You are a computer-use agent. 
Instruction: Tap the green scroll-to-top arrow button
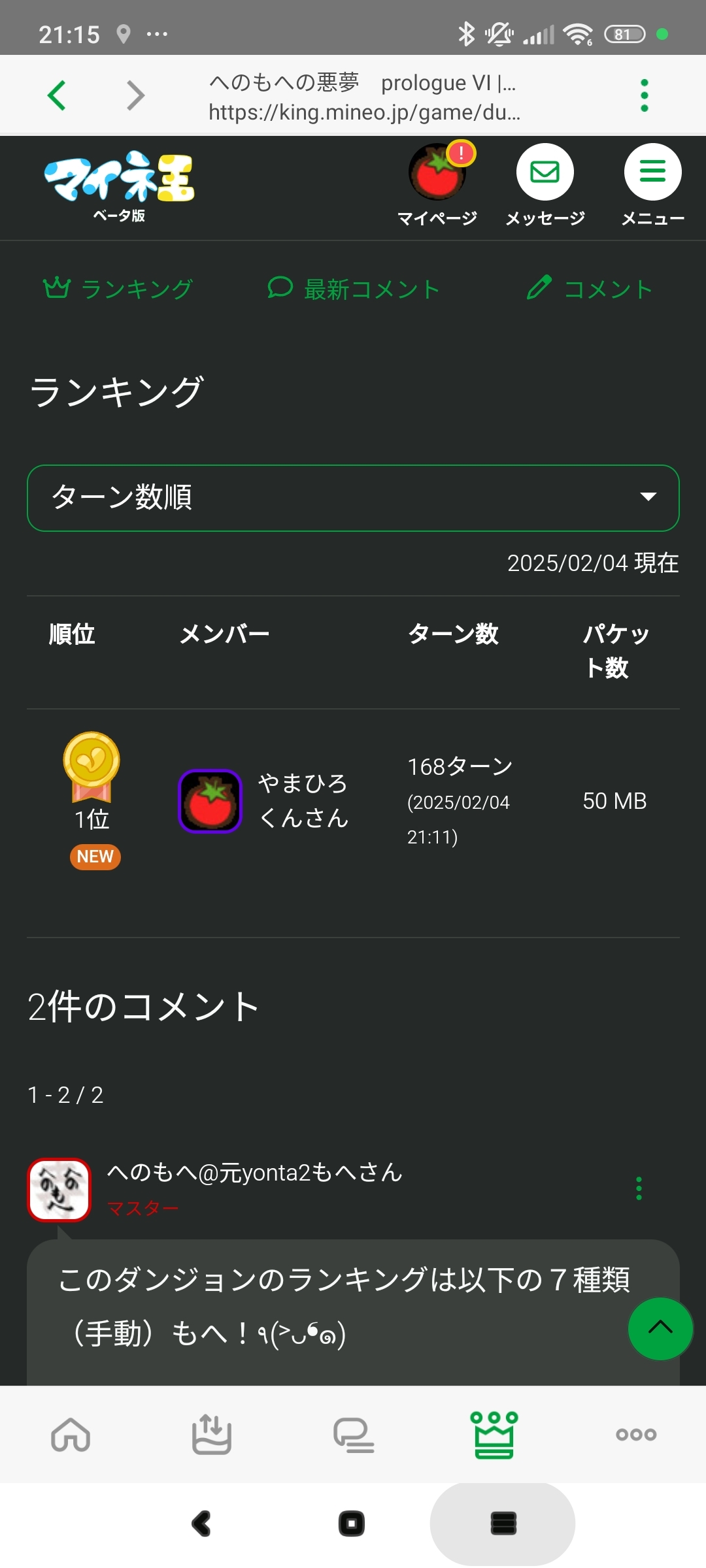pyautogui.click(x=660, y=1328)
